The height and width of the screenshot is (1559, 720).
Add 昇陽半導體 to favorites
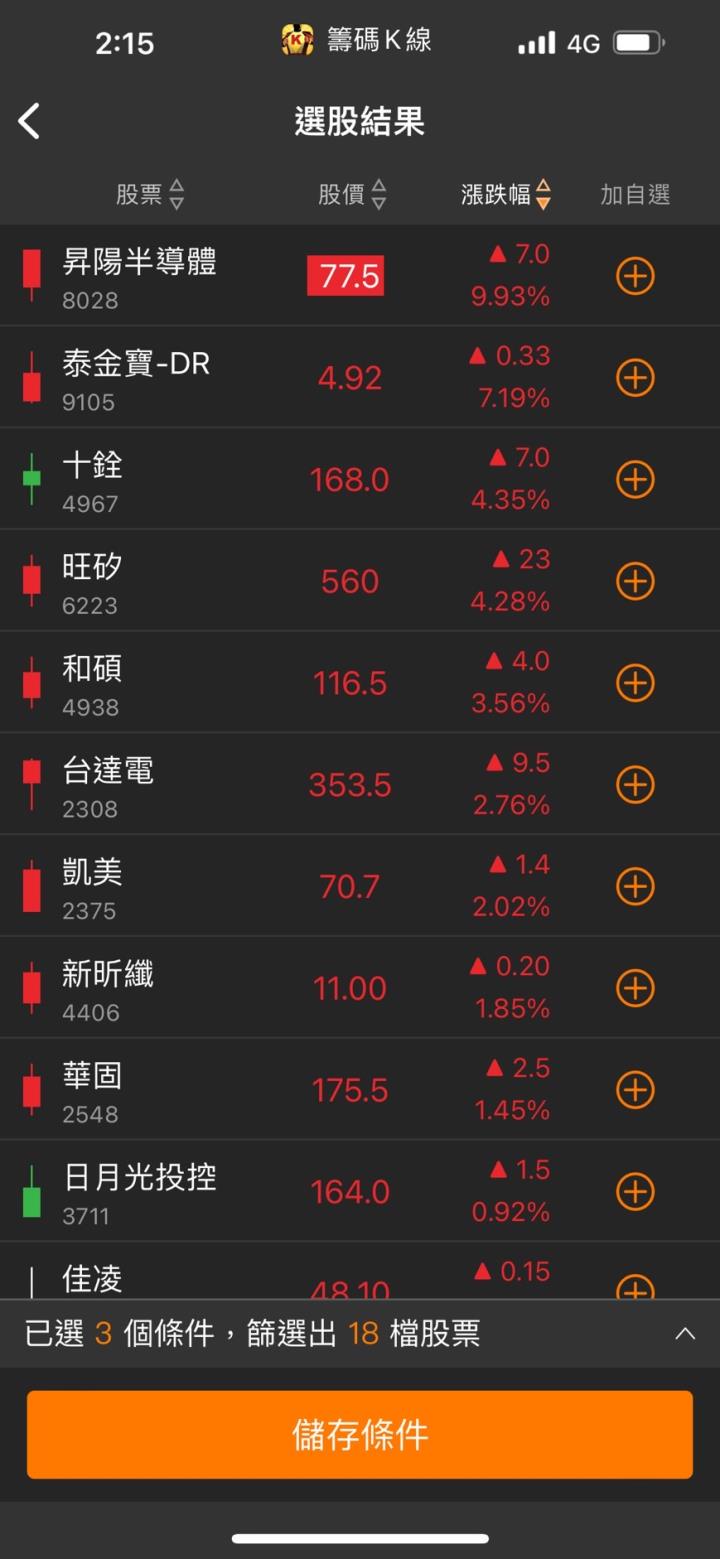click(634, 276)
